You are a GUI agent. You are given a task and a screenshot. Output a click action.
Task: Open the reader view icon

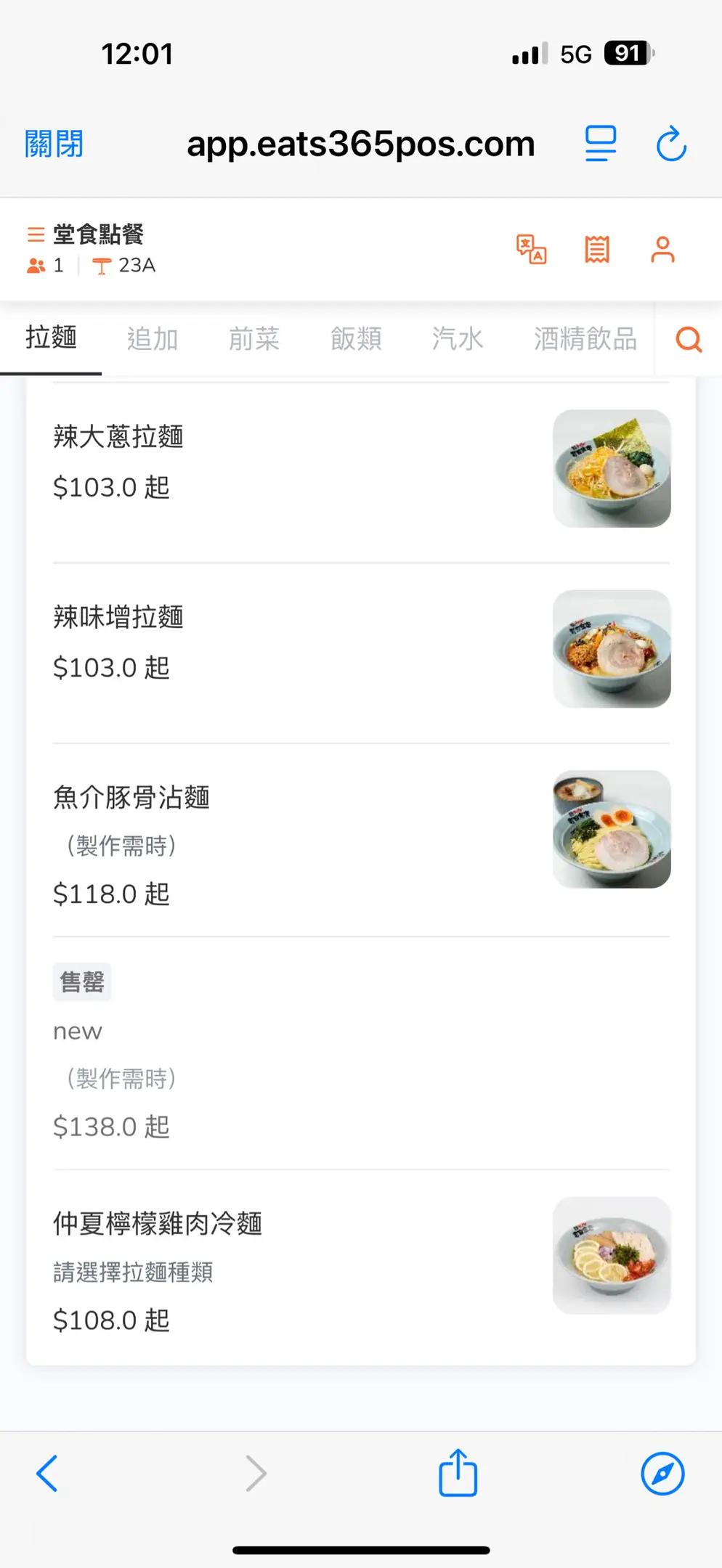pos(601,143)
